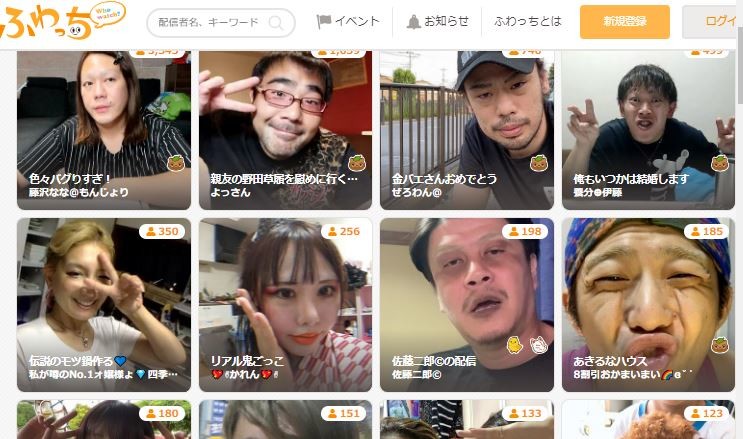Tap the ログイン button
This screenshot has height=439, width=743.
[718, 21]
